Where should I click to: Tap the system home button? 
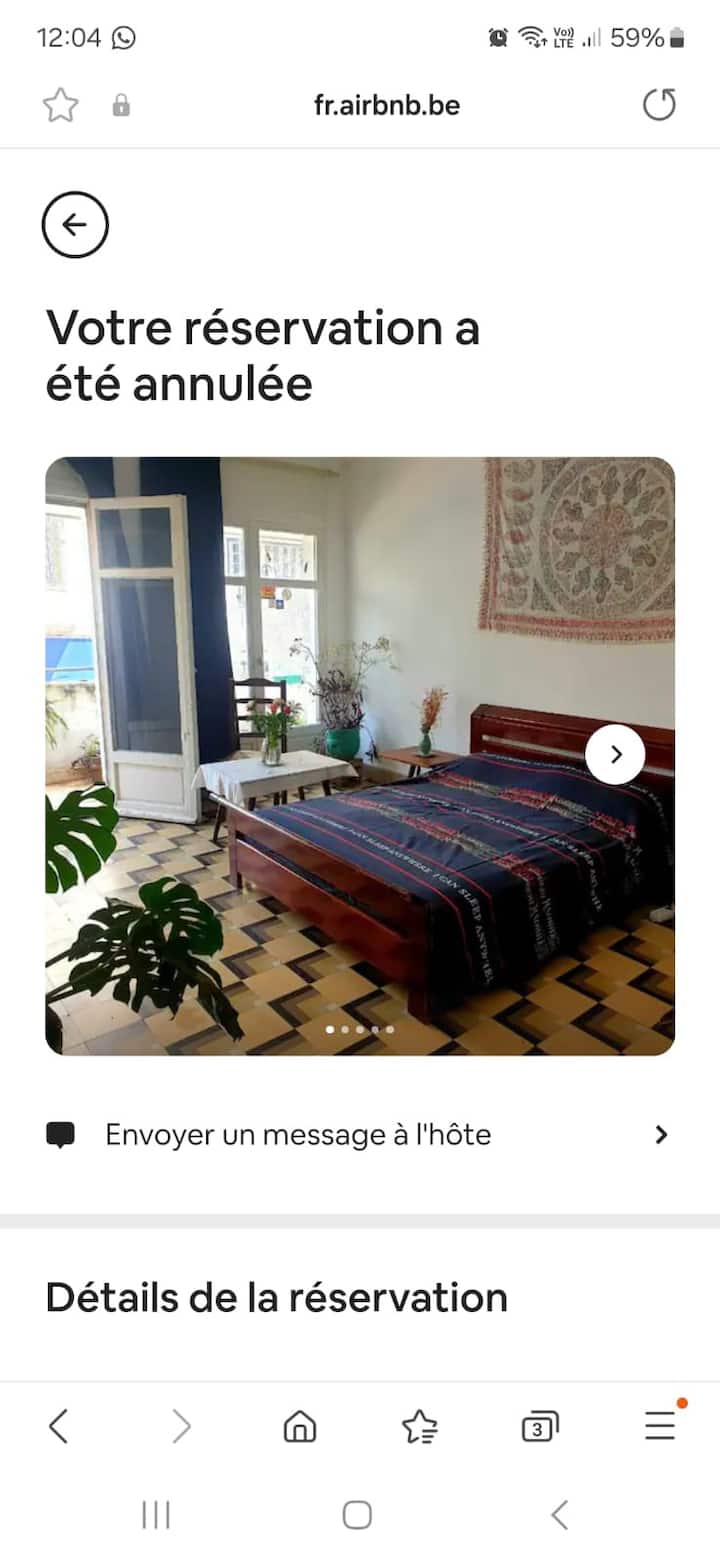tap(357, 1515)
